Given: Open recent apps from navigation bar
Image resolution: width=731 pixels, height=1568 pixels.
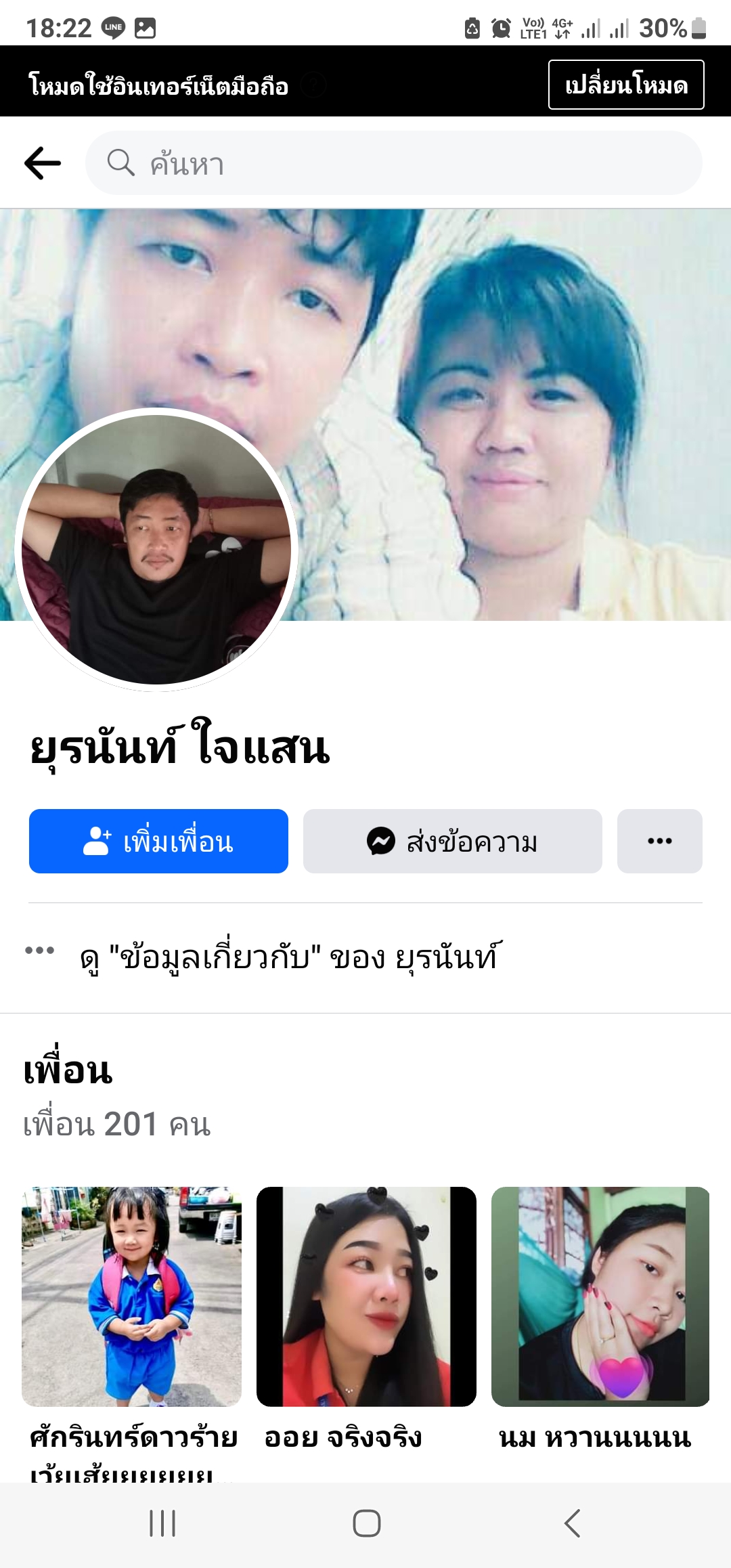Looking at the screenshot, I should coord(162,1523).
